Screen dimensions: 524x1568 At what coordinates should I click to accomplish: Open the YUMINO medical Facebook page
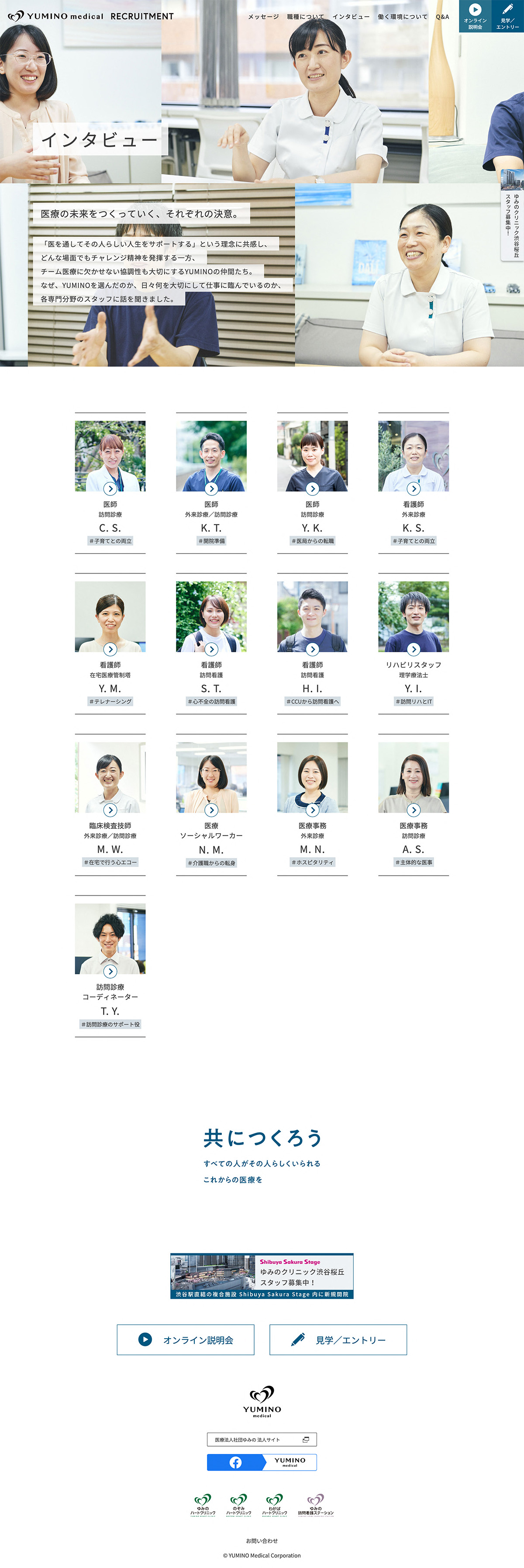click(262, 1462)
